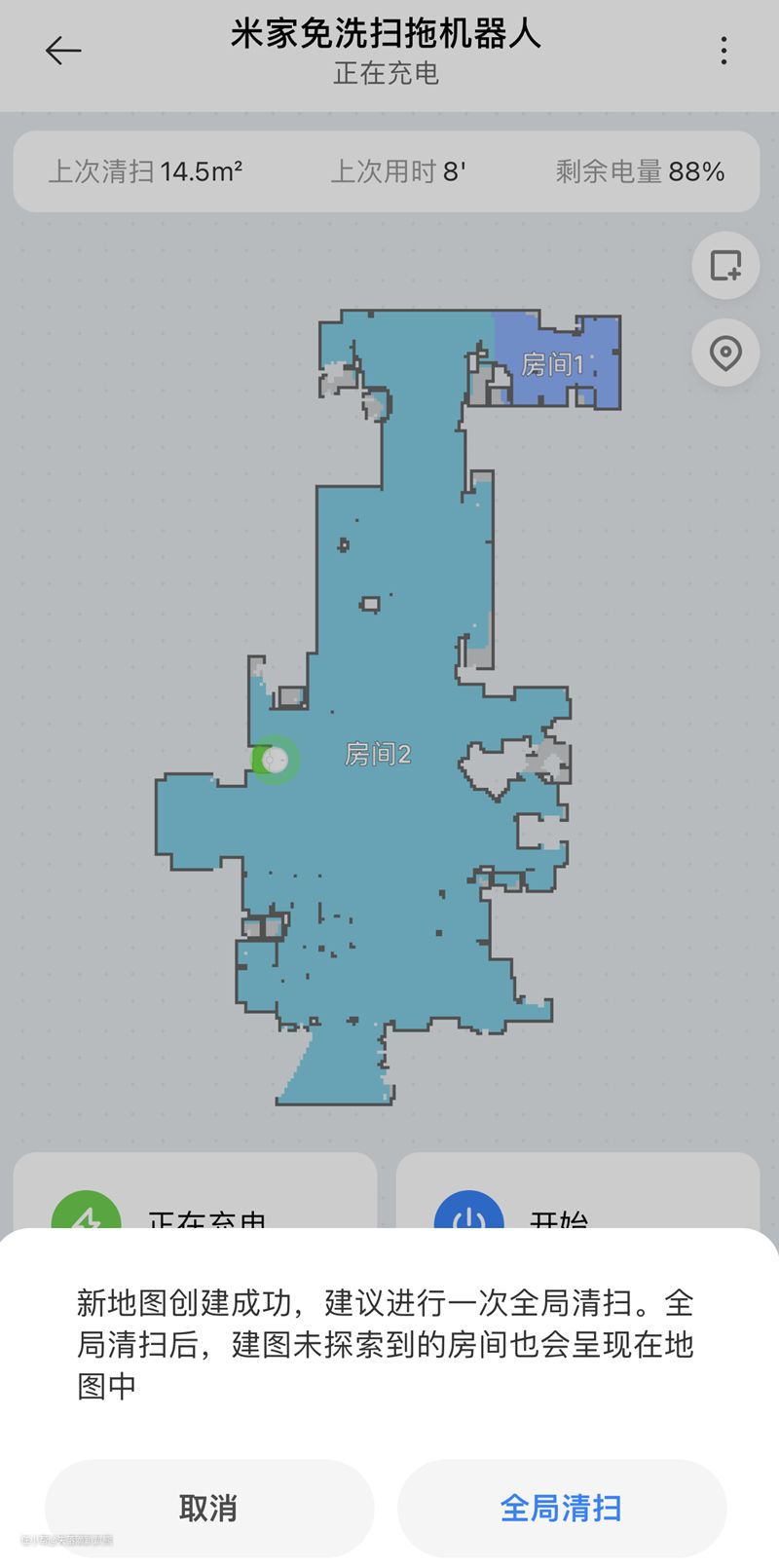Open the three-dot overflow menu

pos(723,51)
